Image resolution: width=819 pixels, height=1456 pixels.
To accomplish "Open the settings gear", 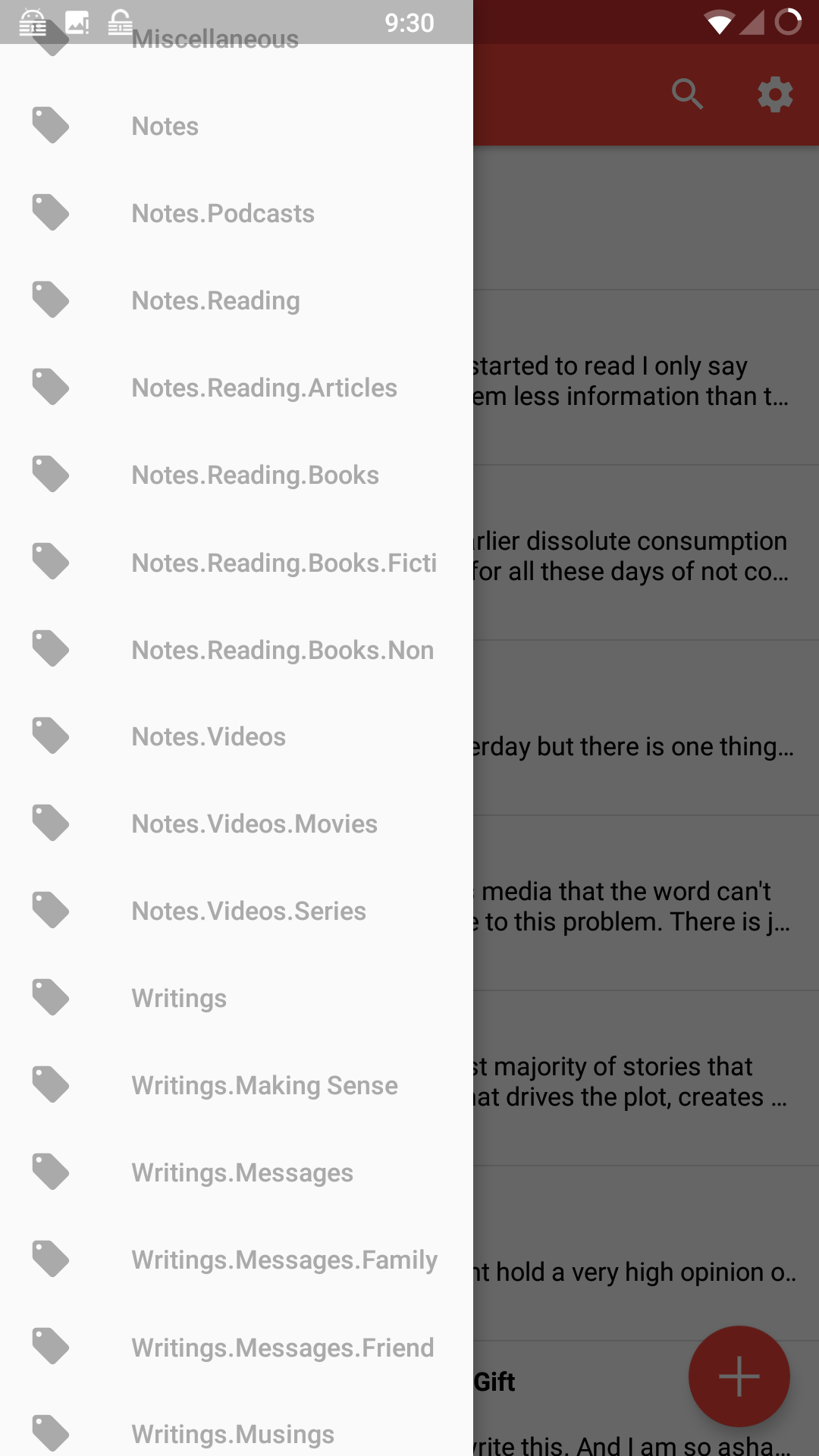I will pos(775,95).
